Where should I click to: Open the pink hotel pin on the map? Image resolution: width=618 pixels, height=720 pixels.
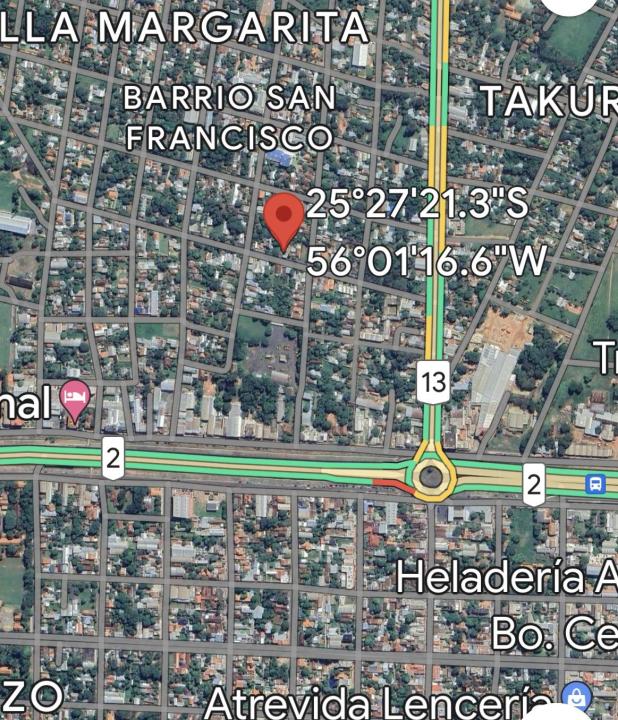point(75,398)
